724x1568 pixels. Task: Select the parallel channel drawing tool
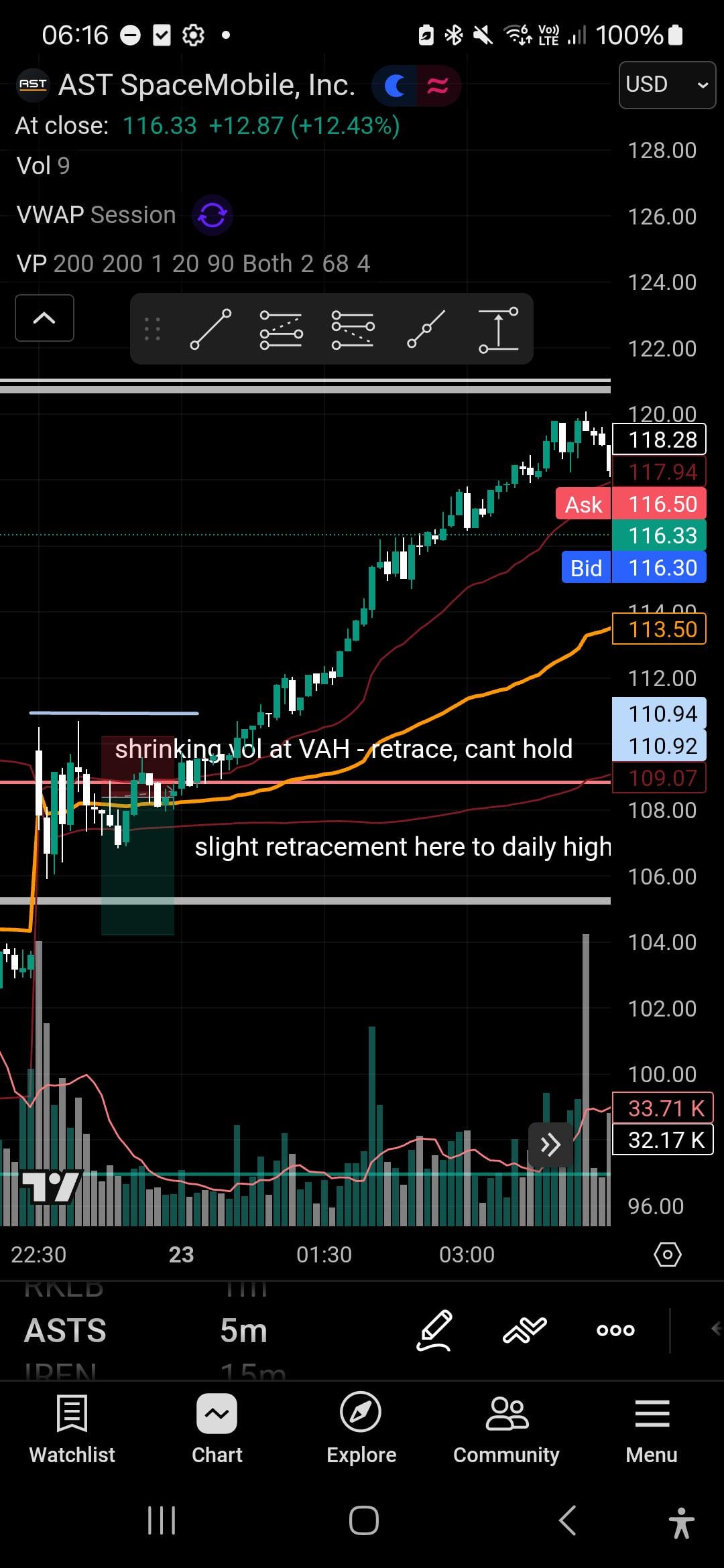281,329
